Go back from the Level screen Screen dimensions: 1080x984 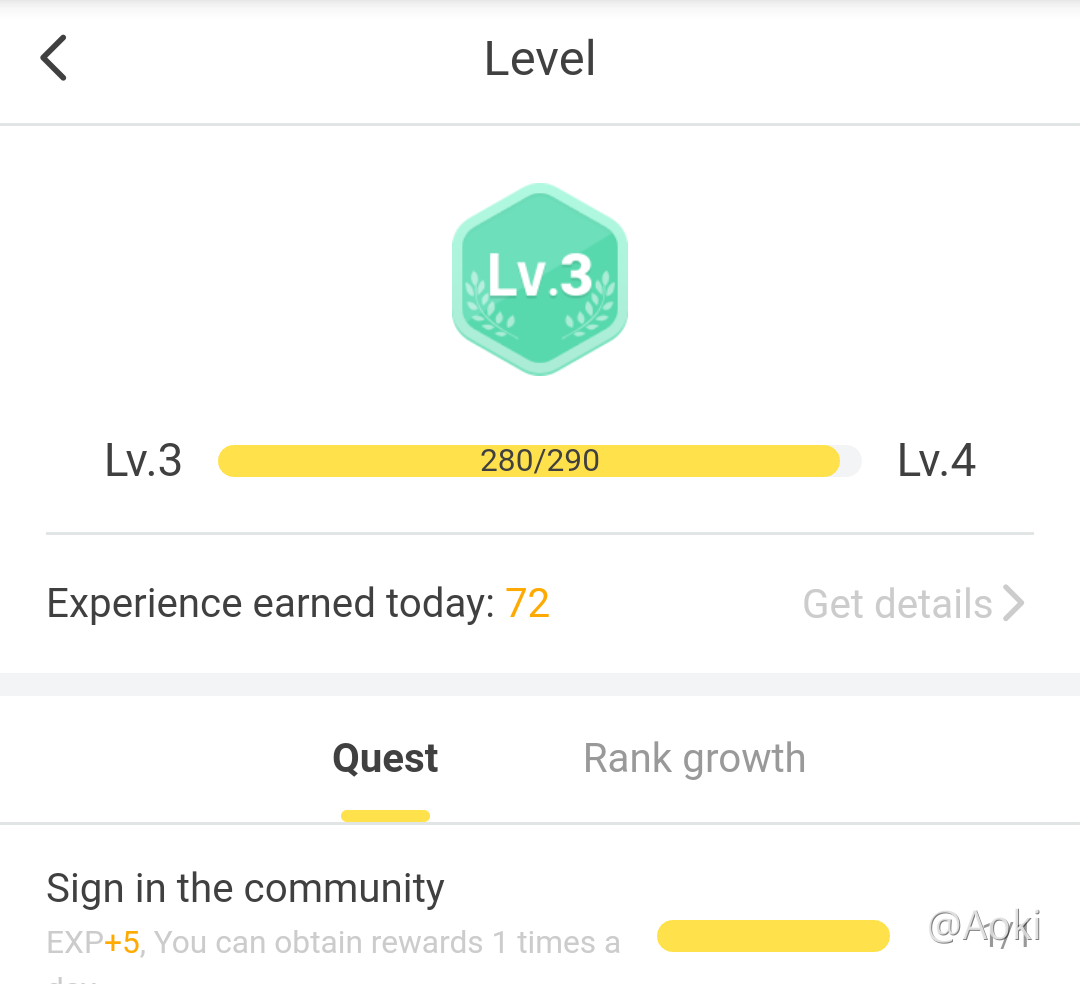pyautogui.click(x=54, y=58)
